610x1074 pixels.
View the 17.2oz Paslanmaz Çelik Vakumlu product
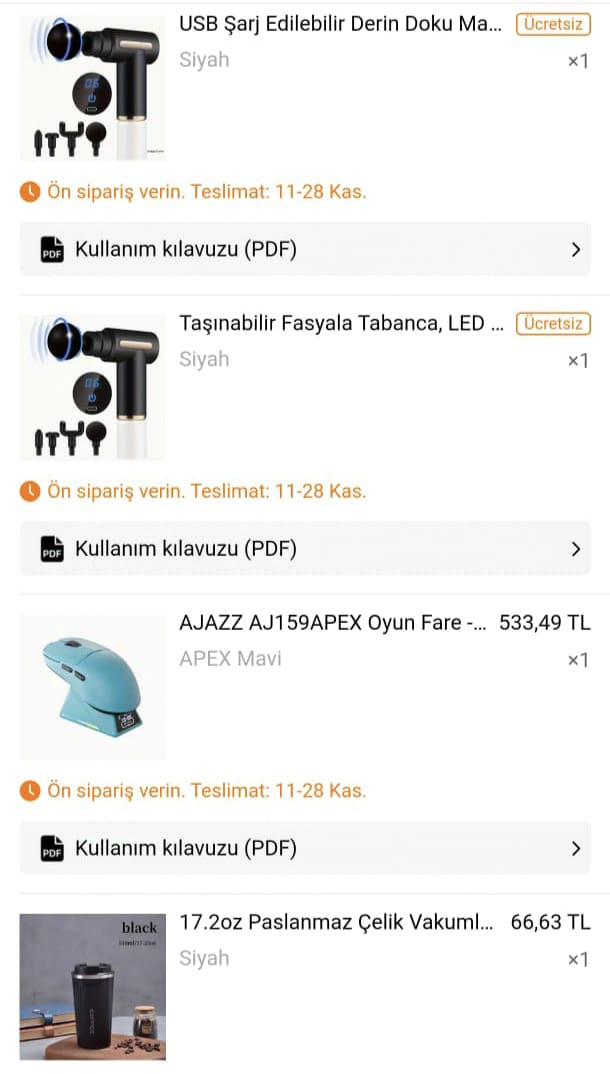click(x=336, y=922)
